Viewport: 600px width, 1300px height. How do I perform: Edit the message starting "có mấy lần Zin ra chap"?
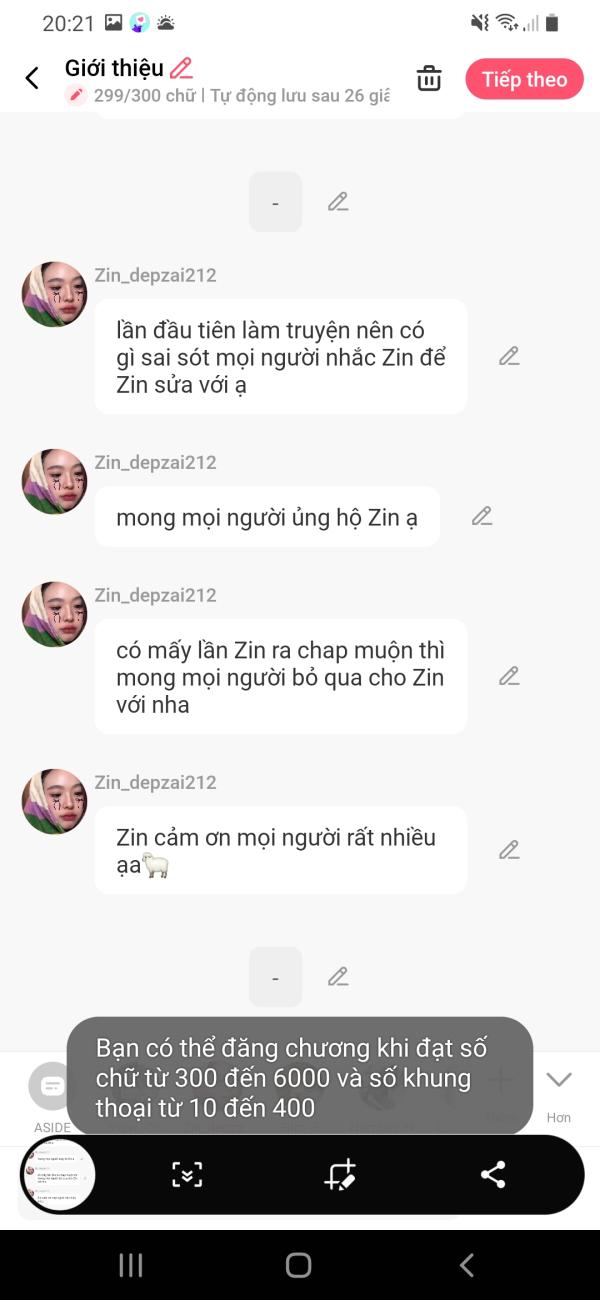point(509,676)
